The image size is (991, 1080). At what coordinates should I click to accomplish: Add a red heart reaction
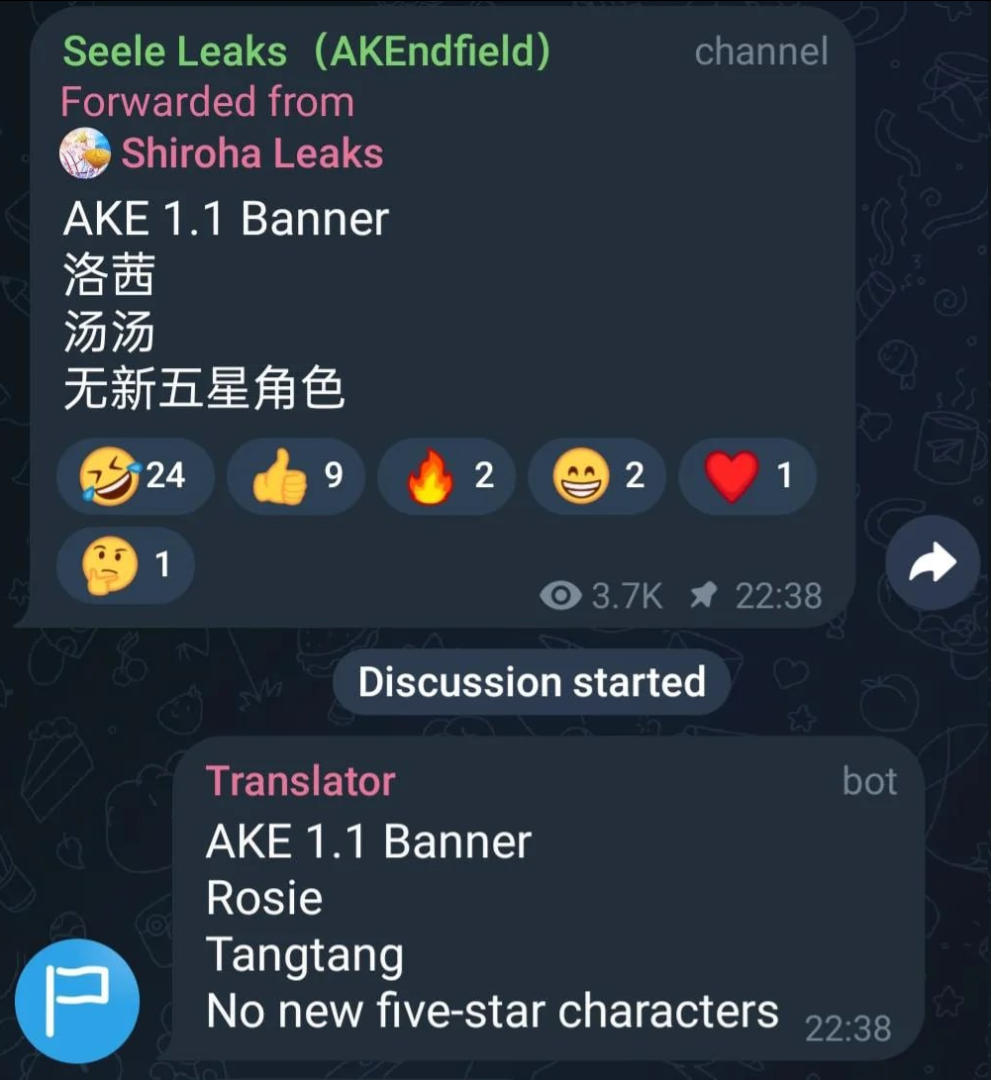747,476
